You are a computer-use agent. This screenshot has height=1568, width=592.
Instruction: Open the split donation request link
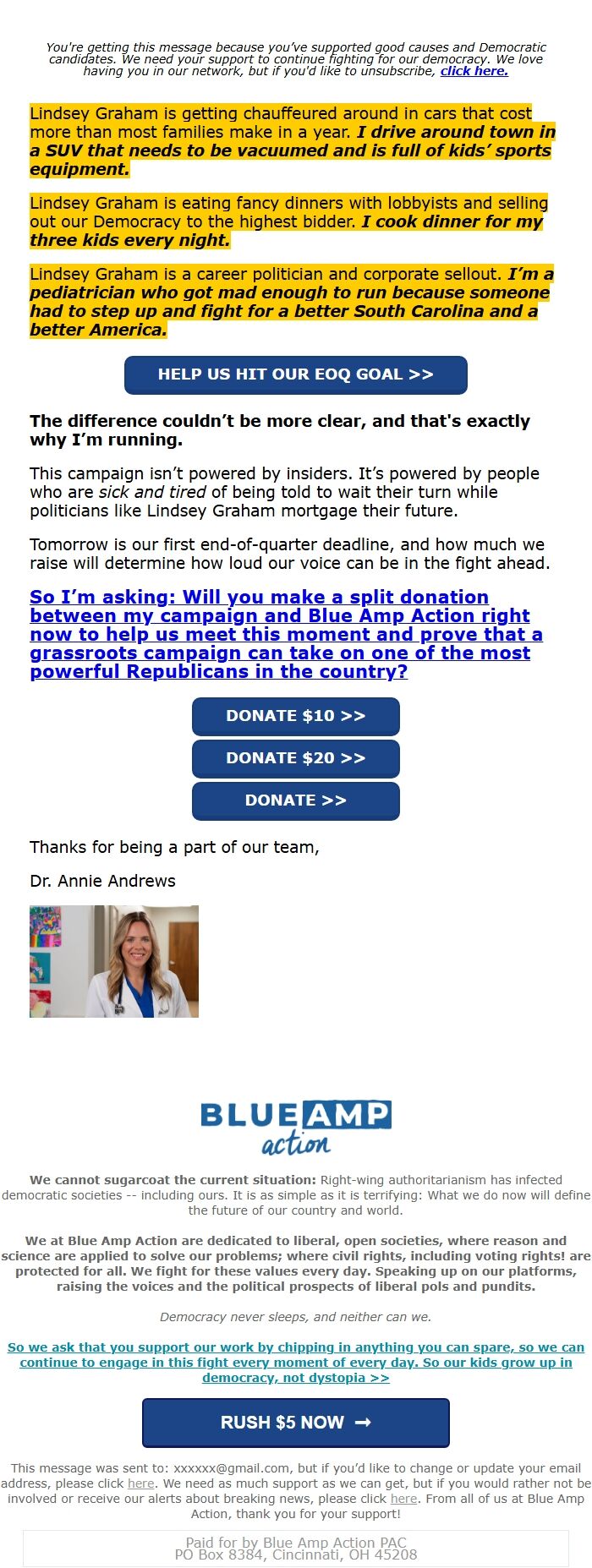pyautogui.click(x=284, y=634)
